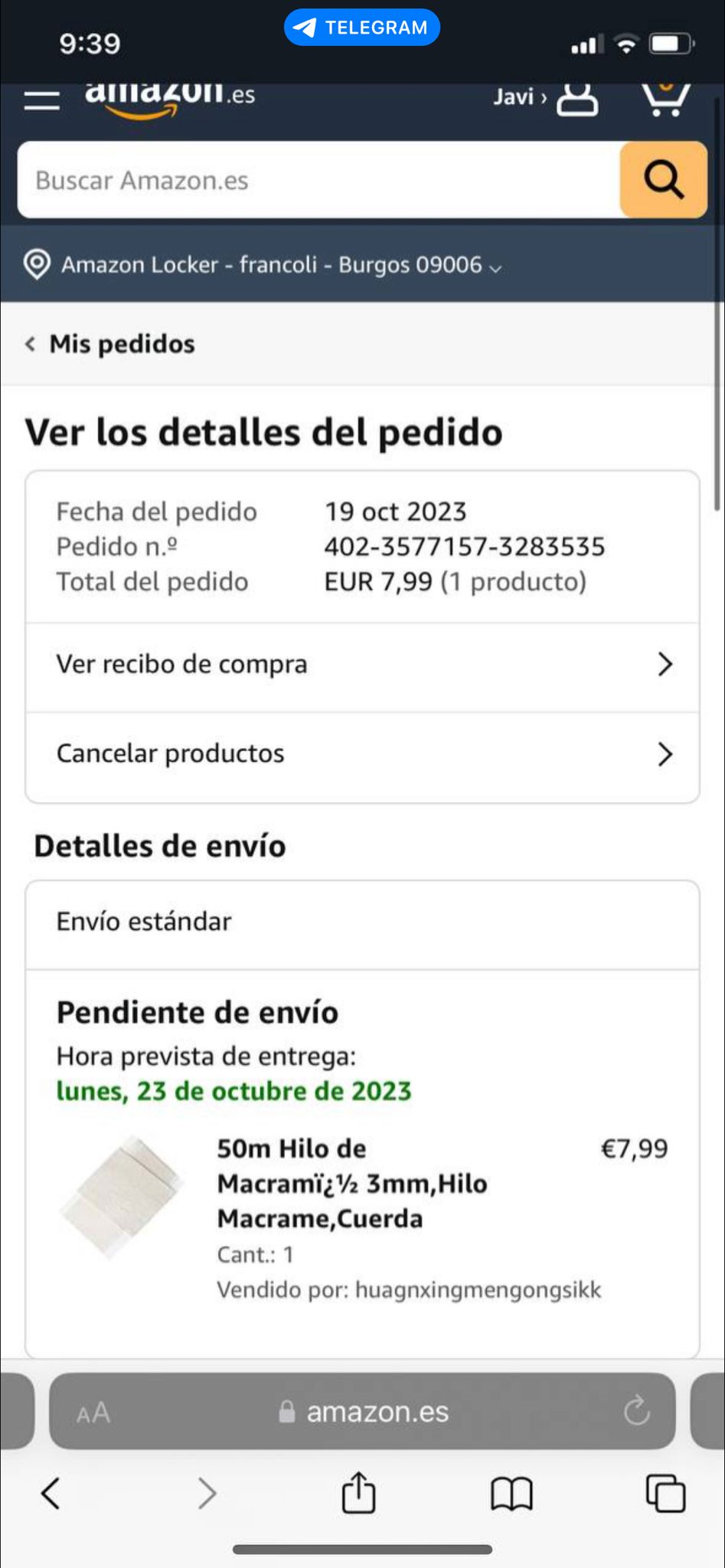725x1568 pixels.
Task: Open Javi's account page
Action: [545, 98]
